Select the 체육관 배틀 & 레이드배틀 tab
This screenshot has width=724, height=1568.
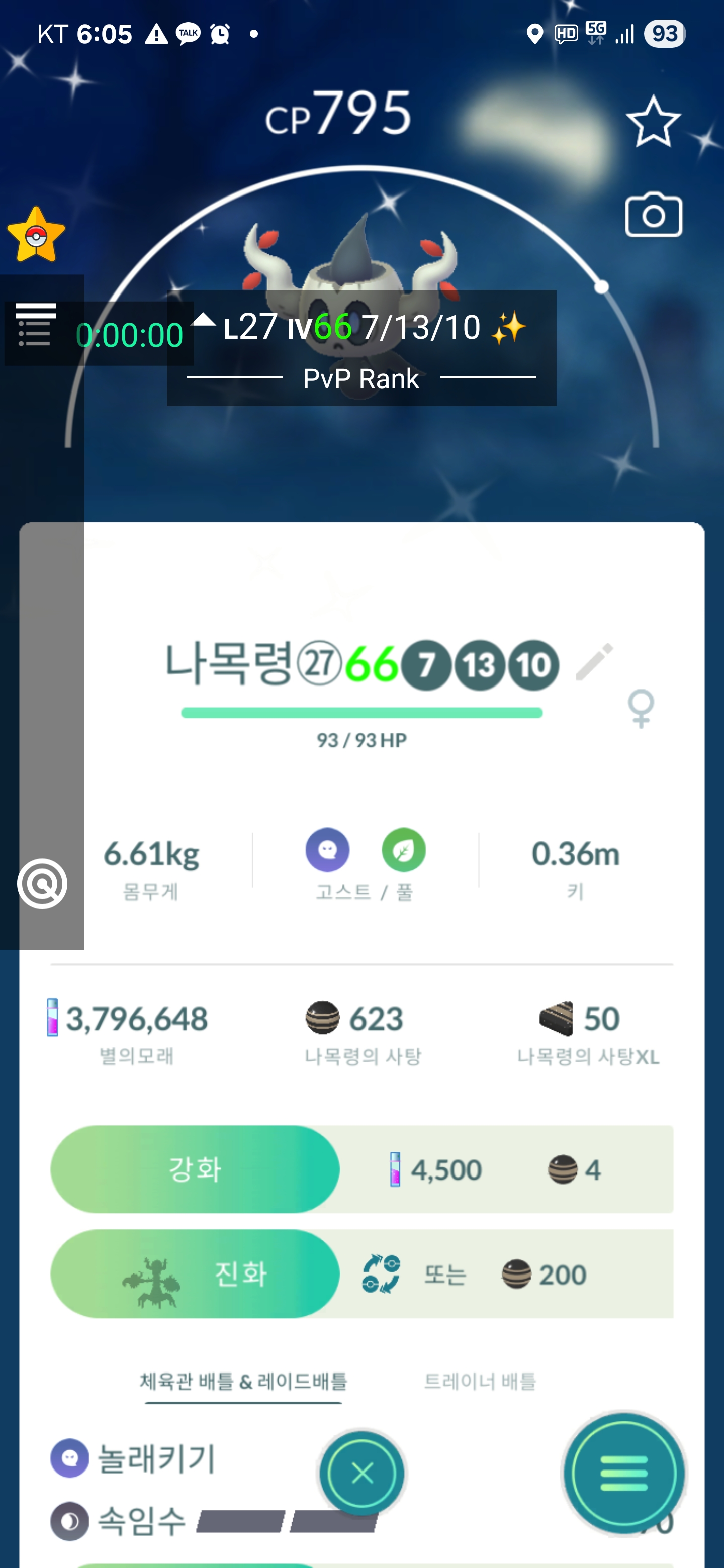pos(243,1381)
